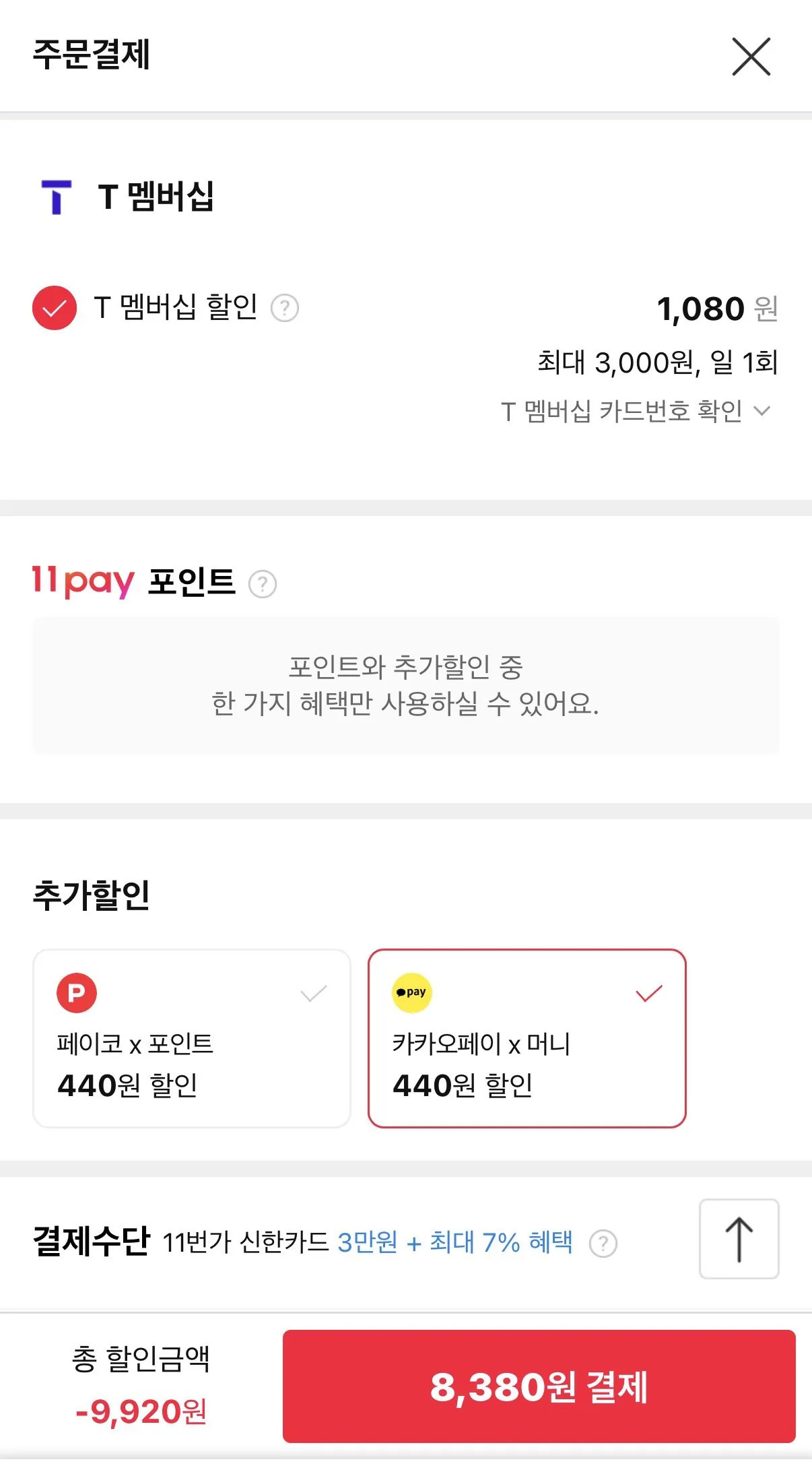Click the red Payco P icon
This screenshot has width=812, height=1472.
point(77,994)
